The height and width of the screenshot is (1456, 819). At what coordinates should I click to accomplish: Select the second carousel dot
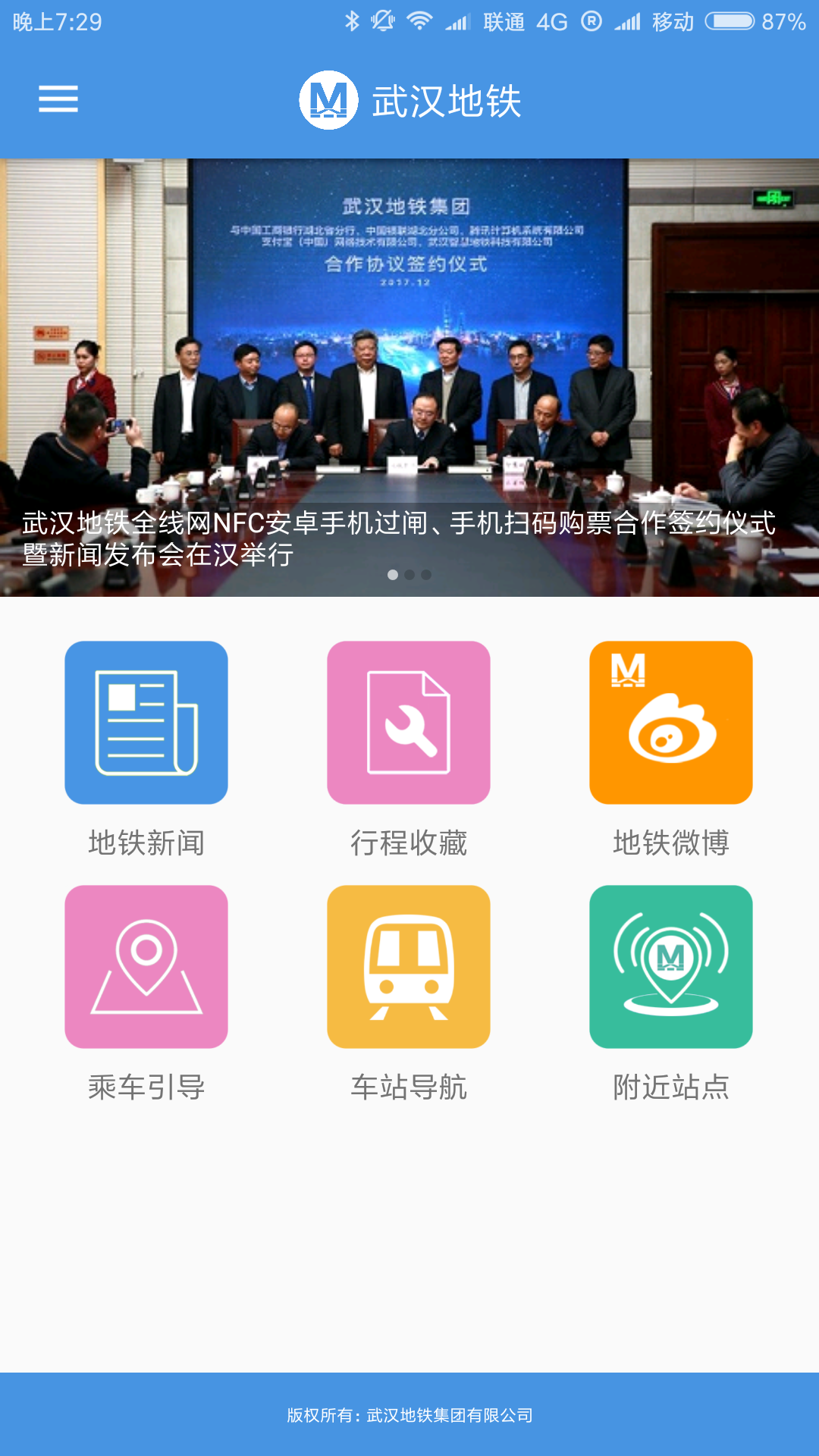pos(409,576)
